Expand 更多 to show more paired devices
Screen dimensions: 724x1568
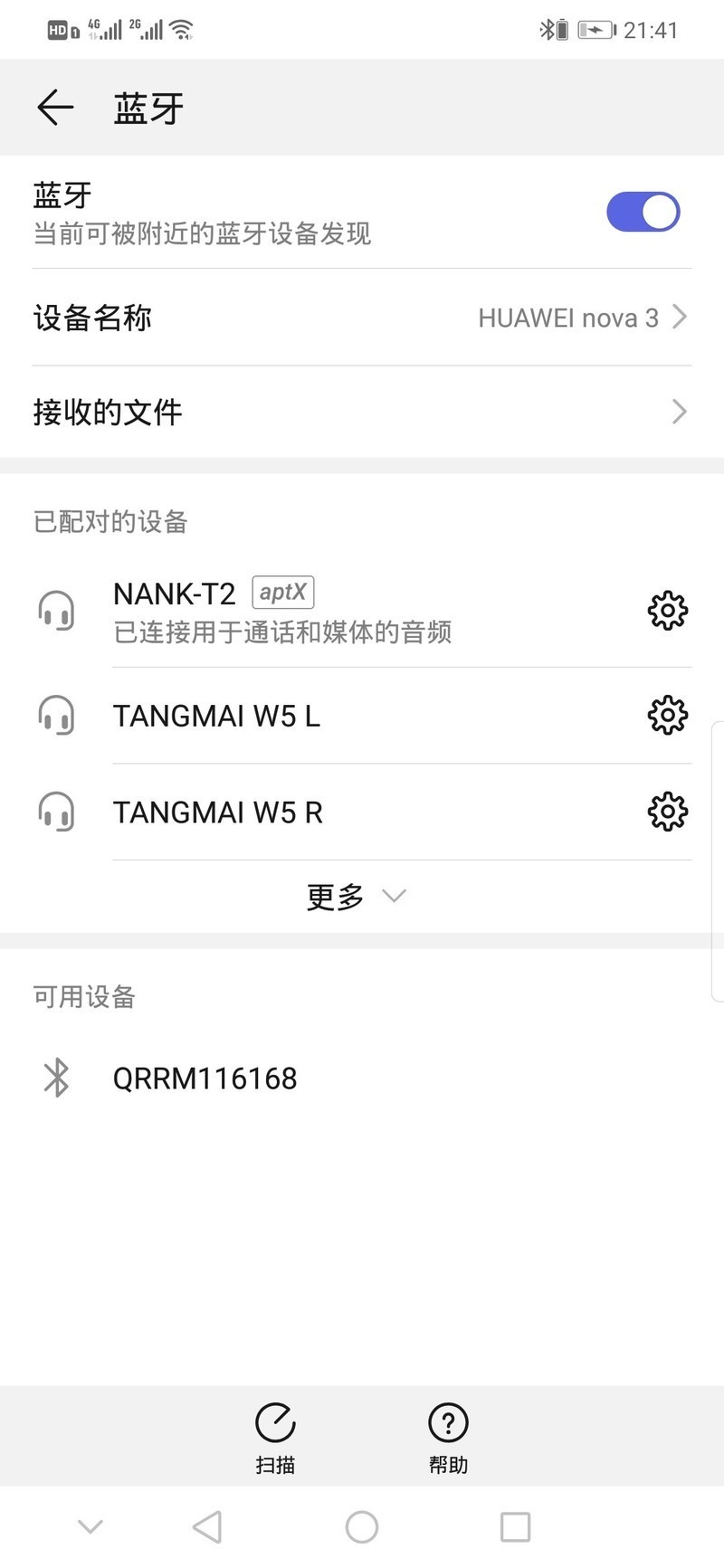point(357,897)
